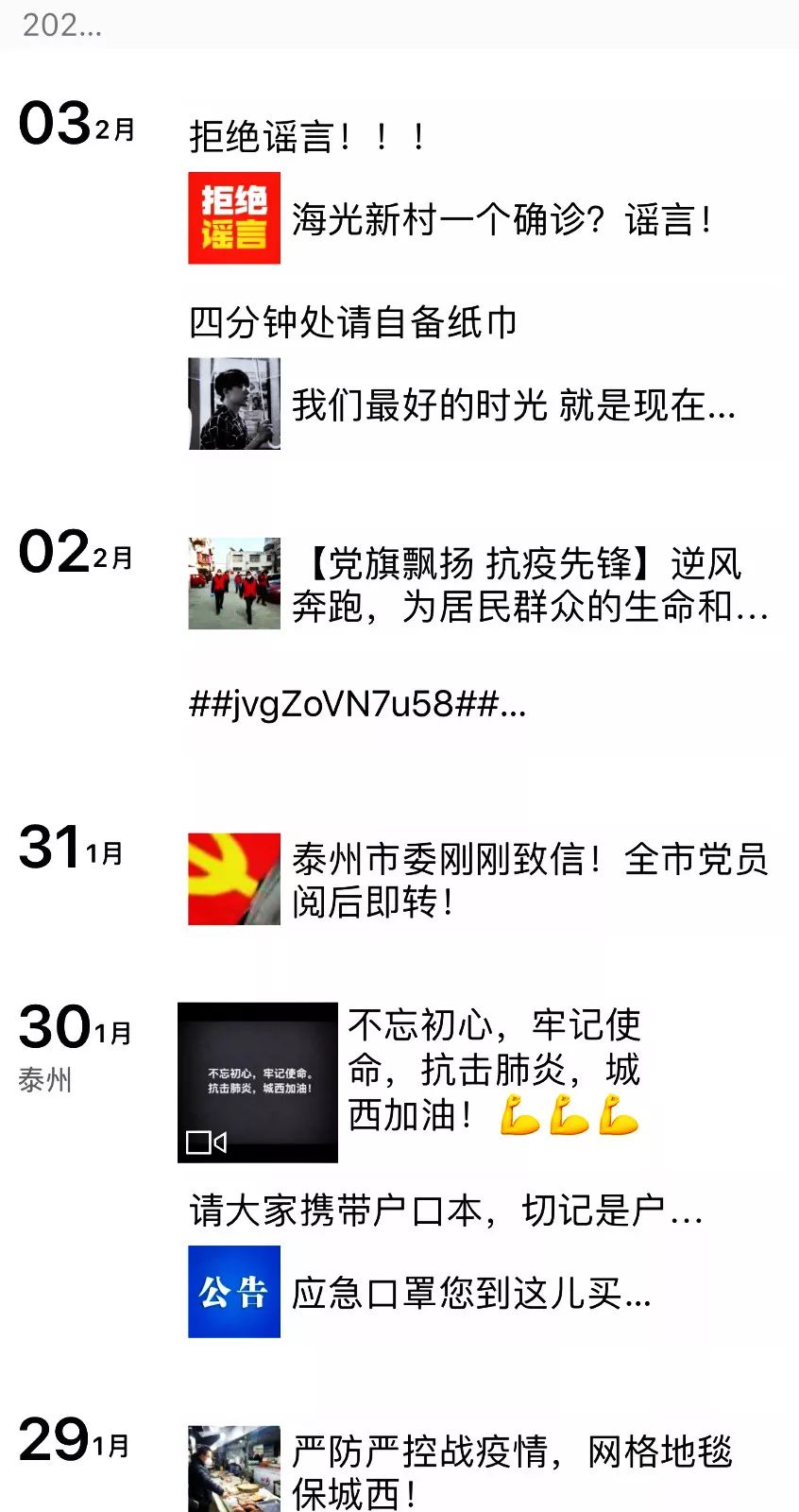The height and width of the screenshot is (1512, 799).
Task: Open post 我们最好的时光 就是现在
Action: coord(513,405)
